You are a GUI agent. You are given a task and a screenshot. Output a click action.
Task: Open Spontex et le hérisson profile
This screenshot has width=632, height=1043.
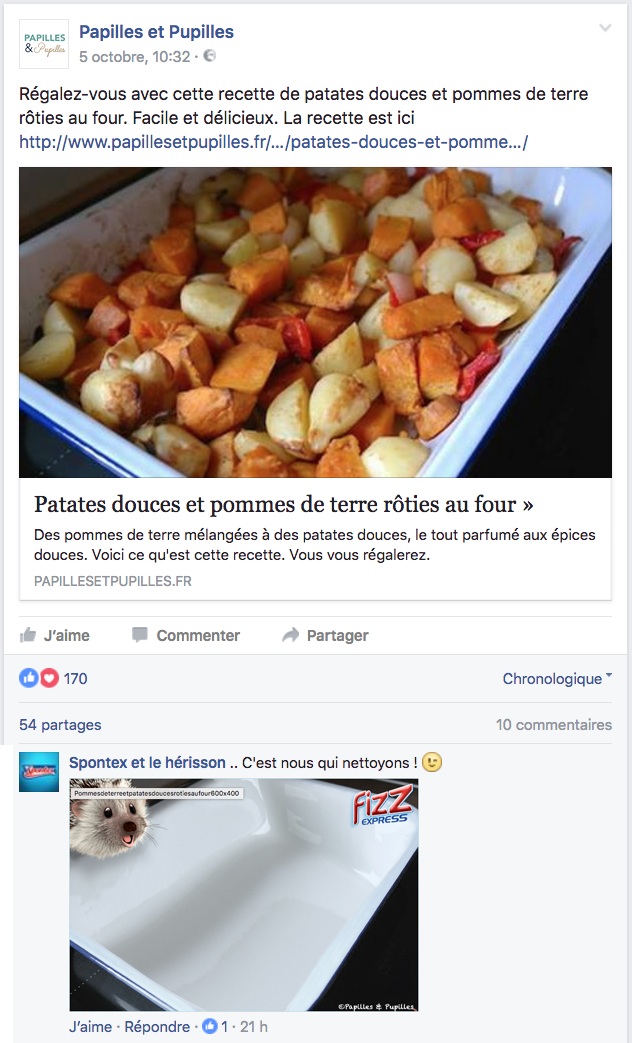pos(147,763)
